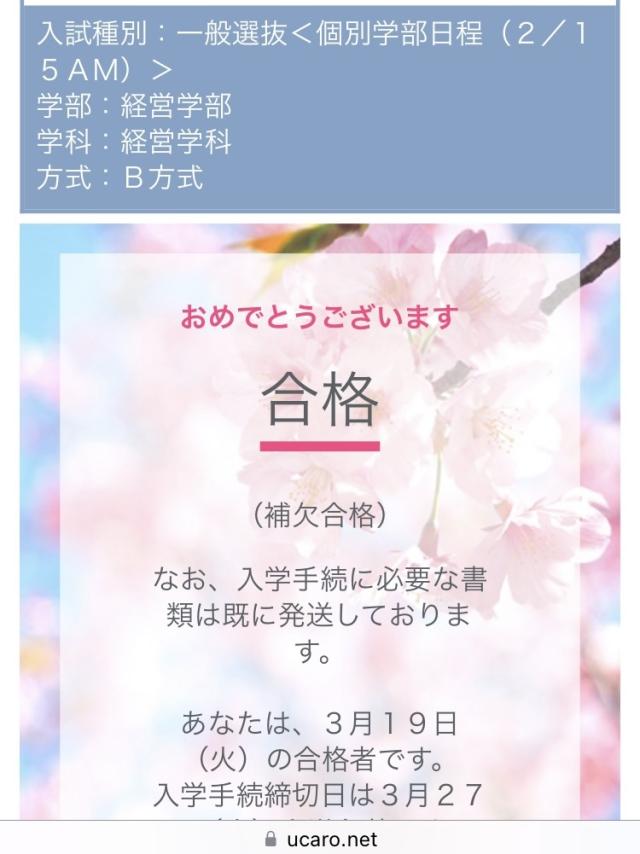Tap the ucaro.net address bar

pos(320,839)
